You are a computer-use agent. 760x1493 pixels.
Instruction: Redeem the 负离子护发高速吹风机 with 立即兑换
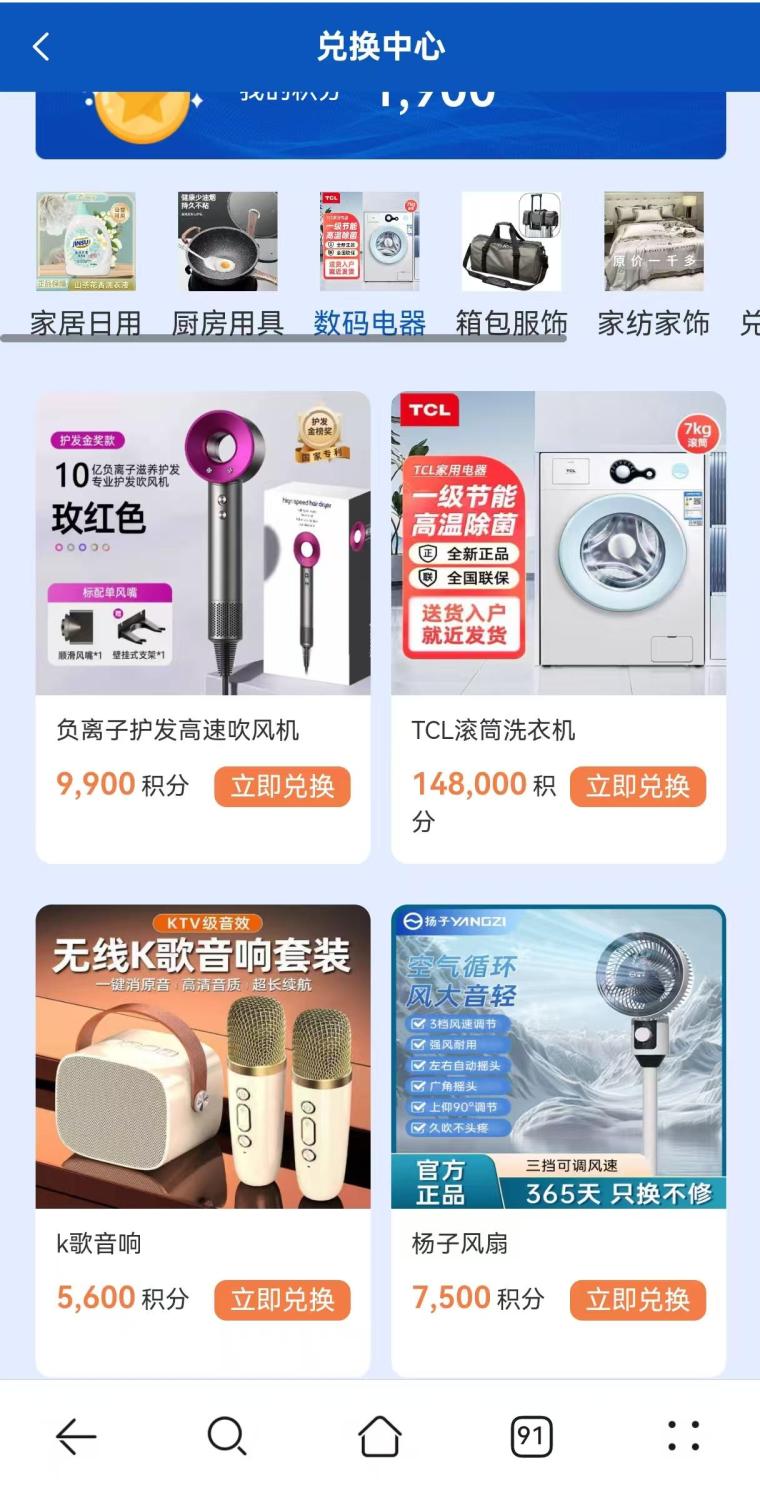(x=282, y=786)
